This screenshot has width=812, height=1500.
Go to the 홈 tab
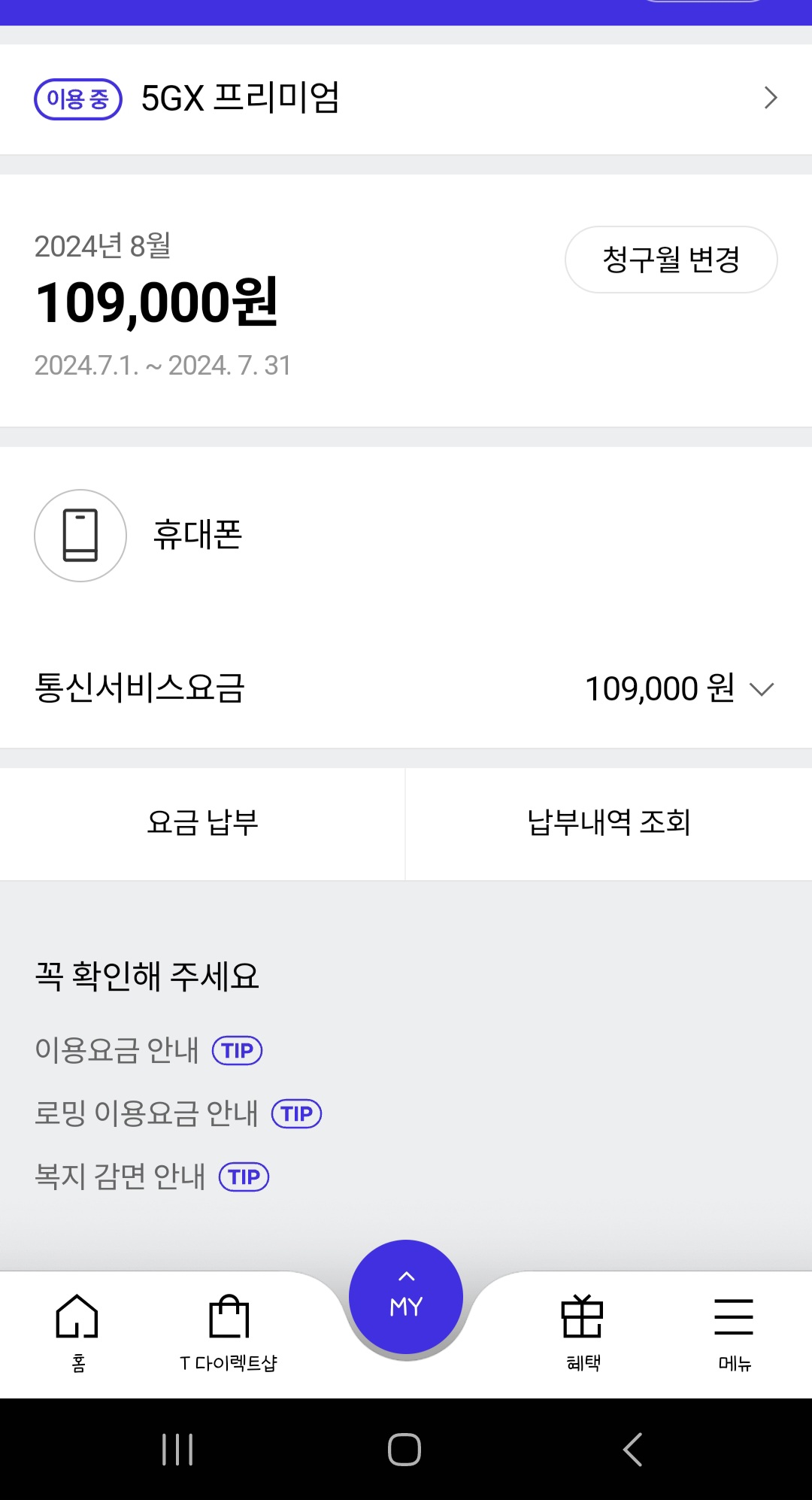[77, 1331]
